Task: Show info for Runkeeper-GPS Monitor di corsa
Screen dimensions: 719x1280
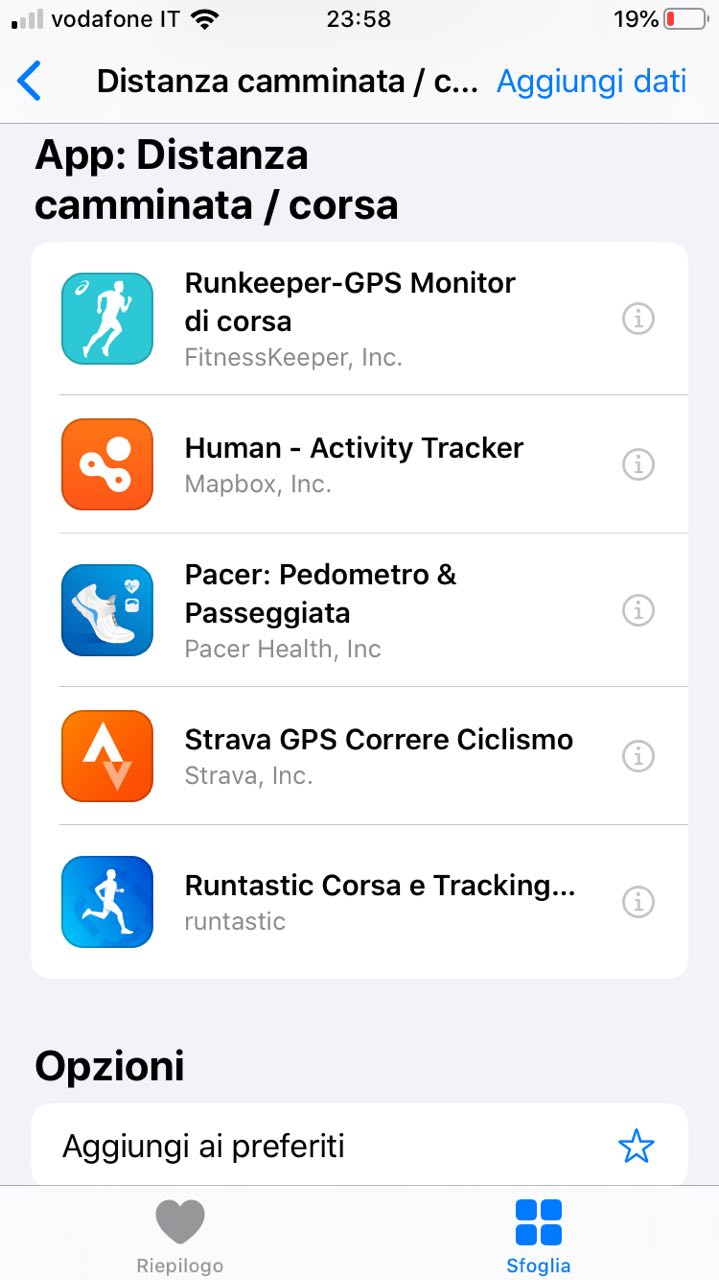Action: [638, 319]
